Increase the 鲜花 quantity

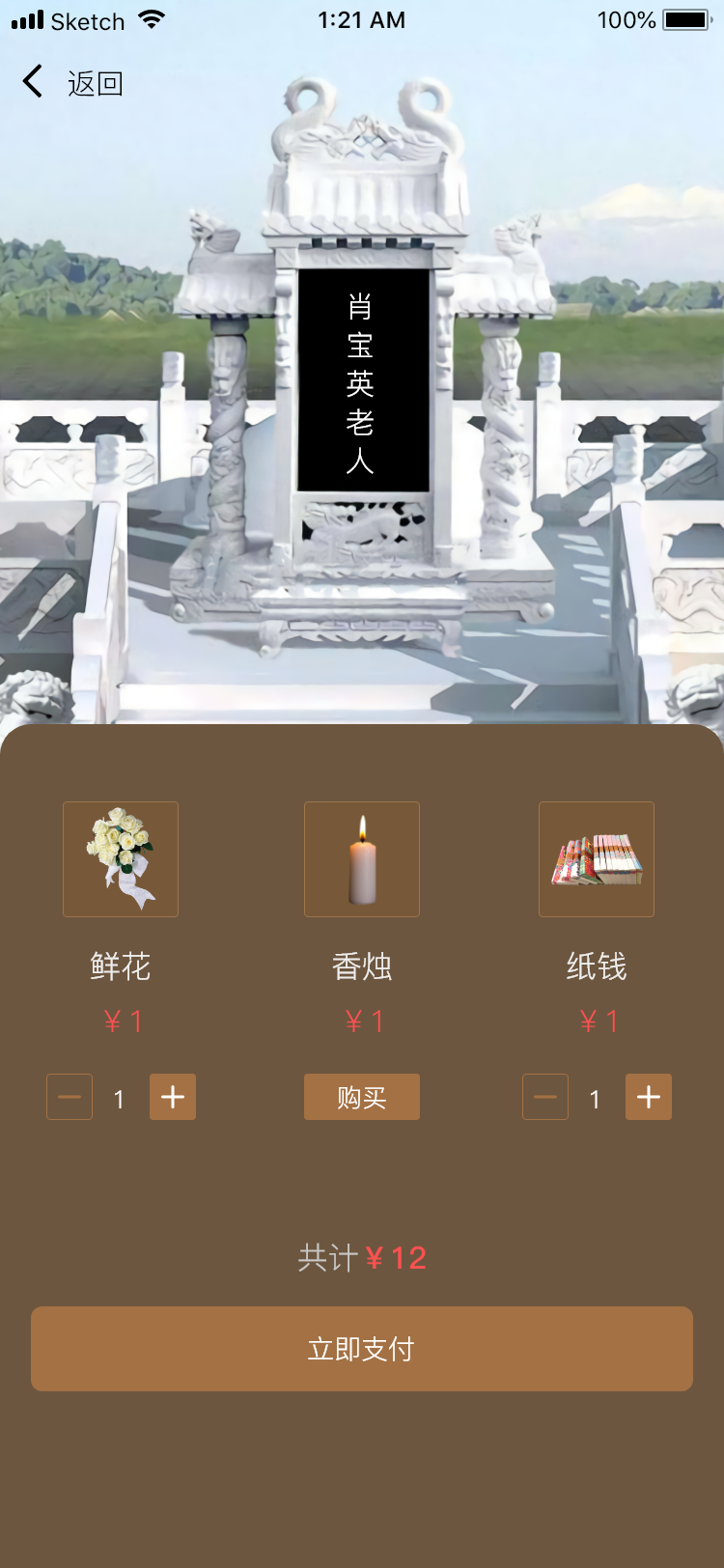(173, 1097)
